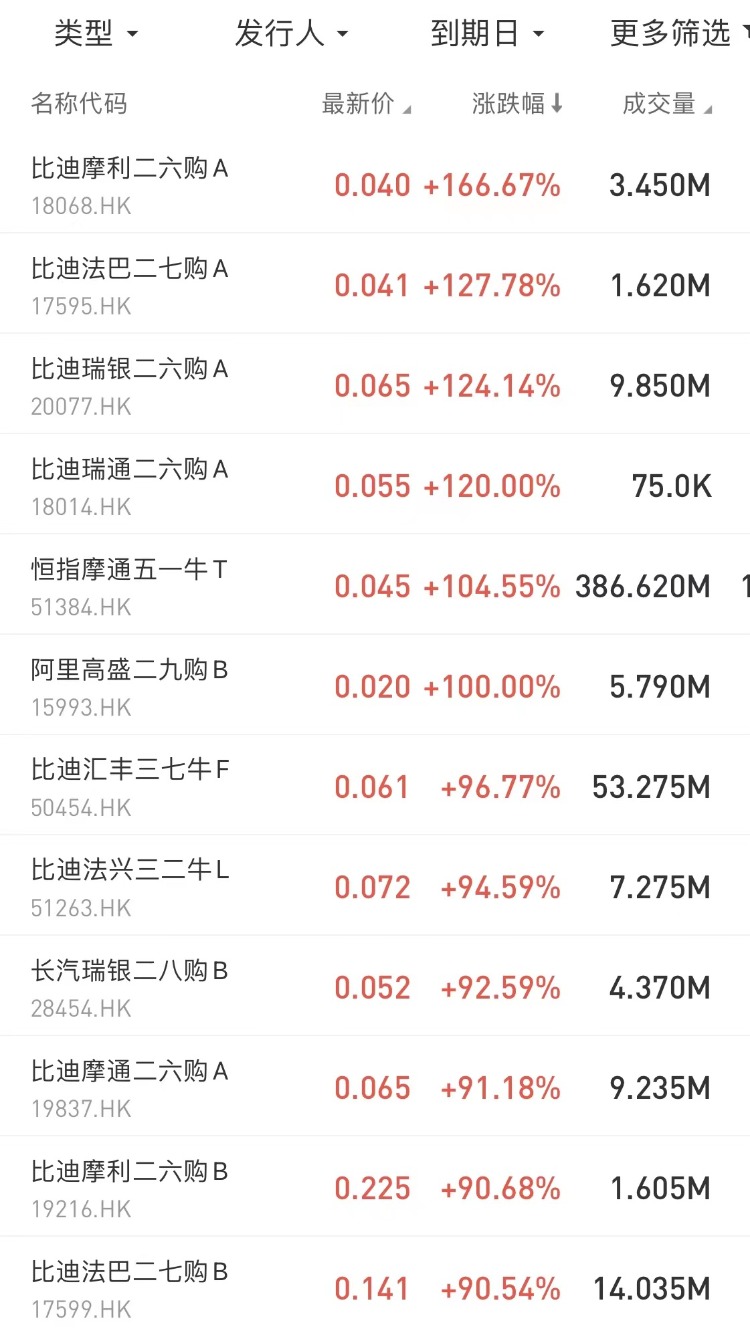Expand the 发行人 filter dropdown
This screenshot has width=750, height=1329.
[291, 34]
